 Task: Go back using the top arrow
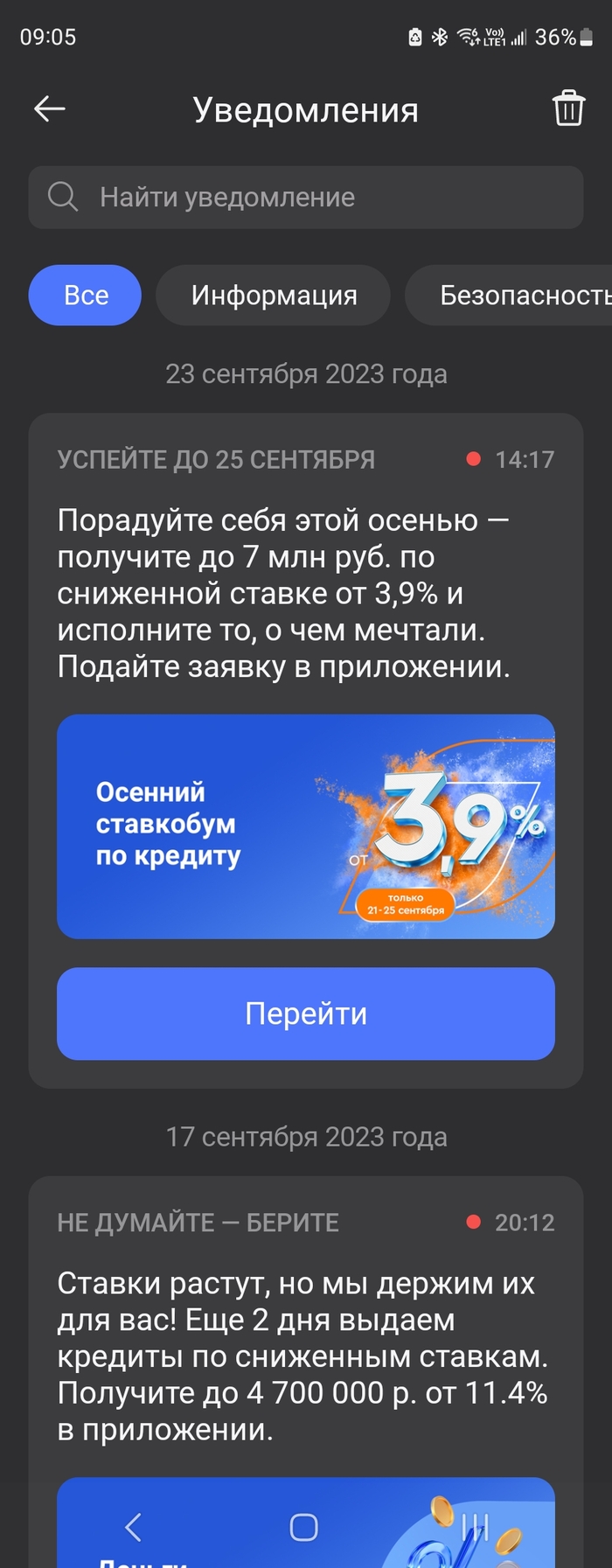point(50,109)
